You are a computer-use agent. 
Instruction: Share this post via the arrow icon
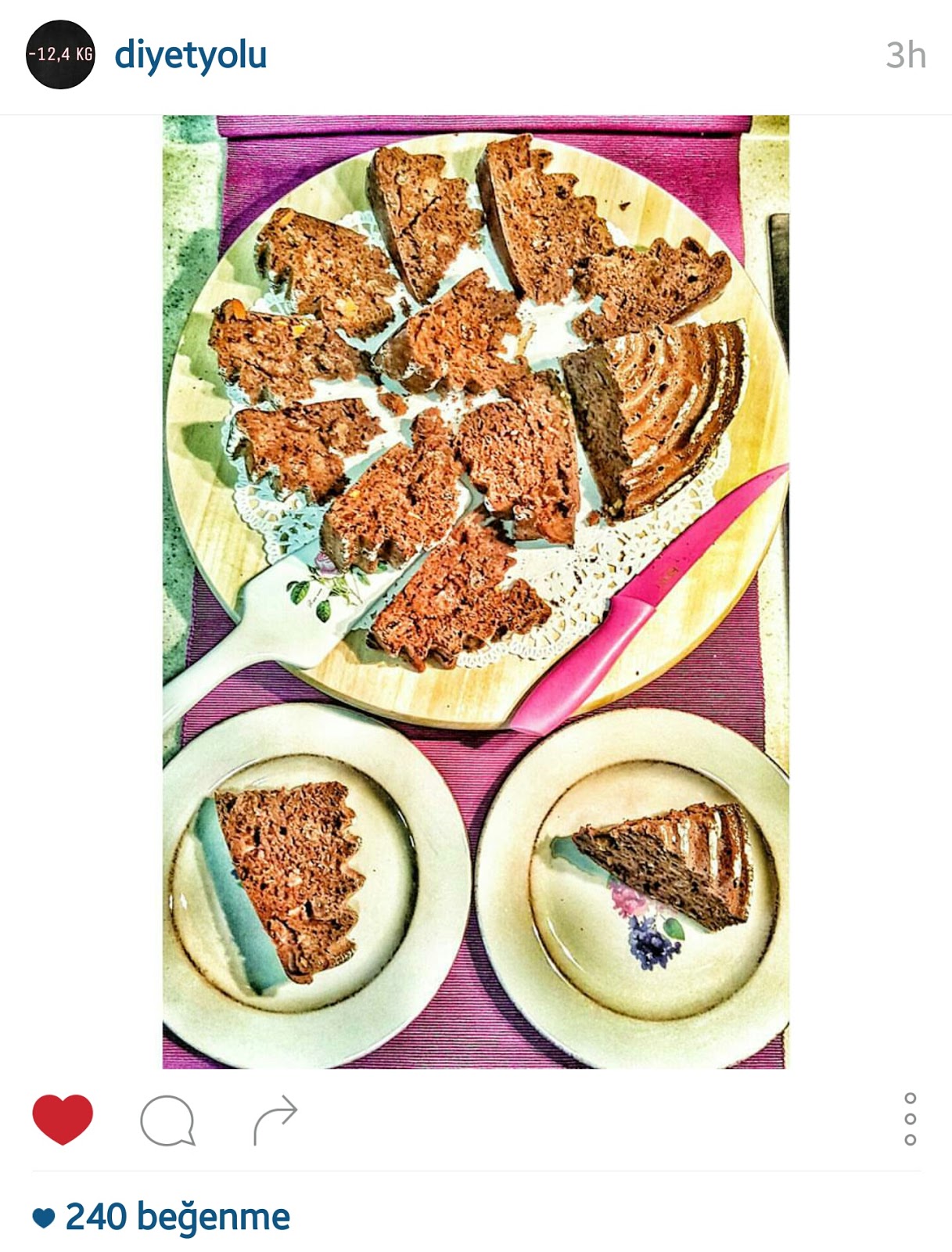coord(275,1120)
